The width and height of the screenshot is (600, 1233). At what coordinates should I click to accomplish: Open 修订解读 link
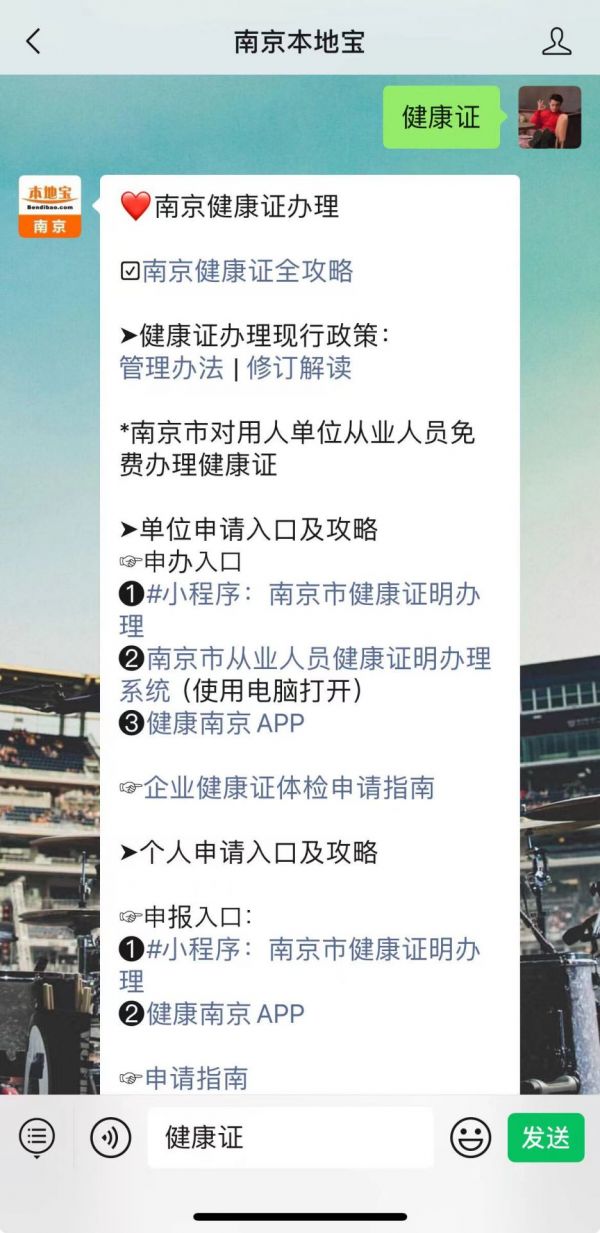coord(299,368)
